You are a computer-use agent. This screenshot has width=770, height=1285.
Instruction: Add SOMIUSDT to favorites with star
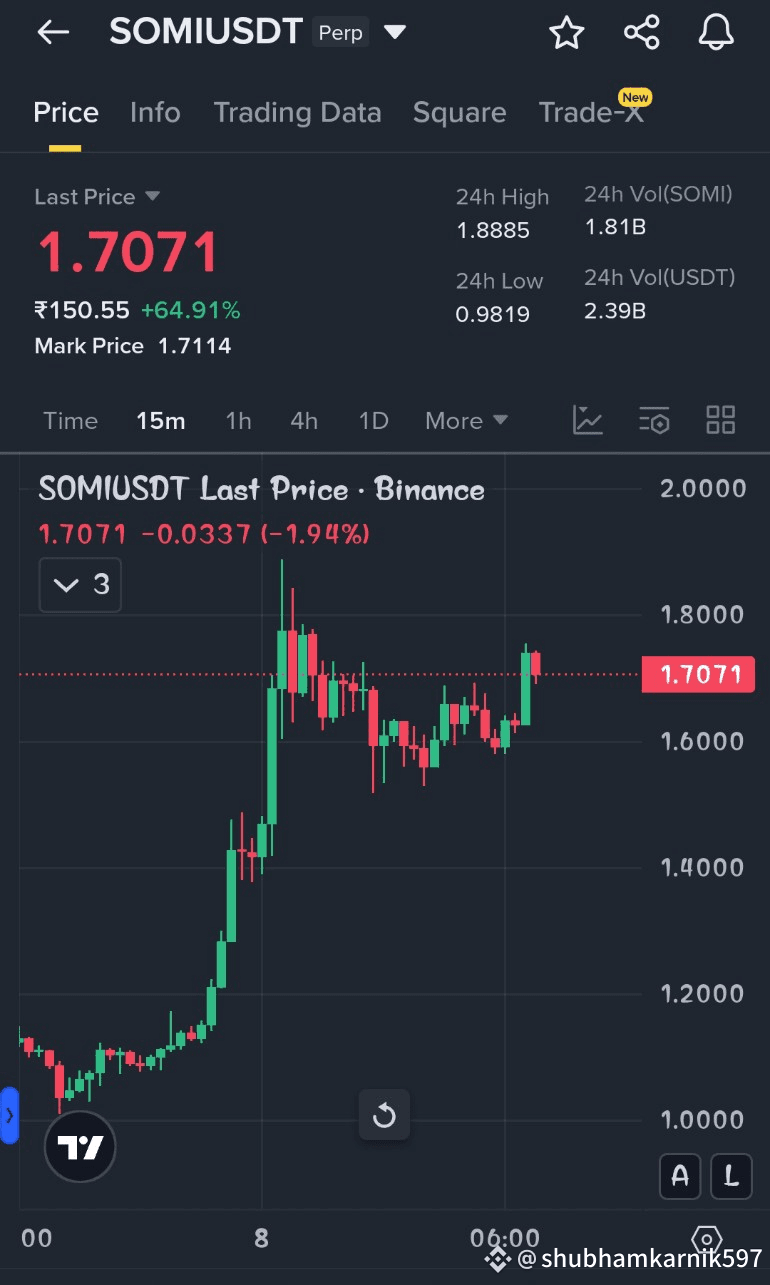[x=566, y=33]
